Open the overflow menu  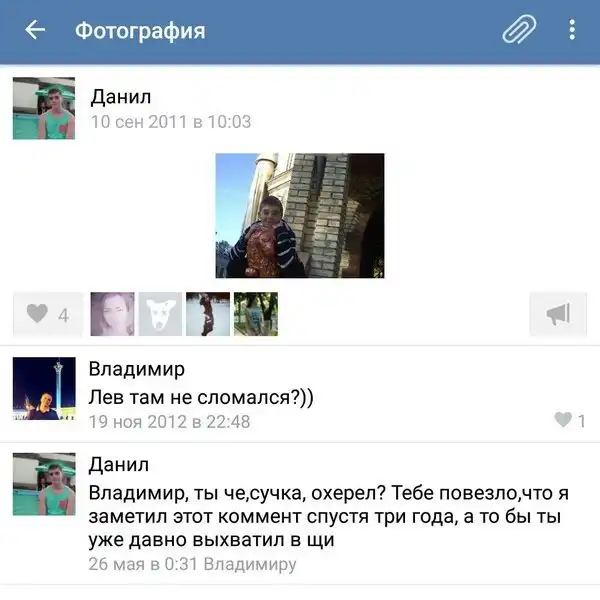pos(572,30)
